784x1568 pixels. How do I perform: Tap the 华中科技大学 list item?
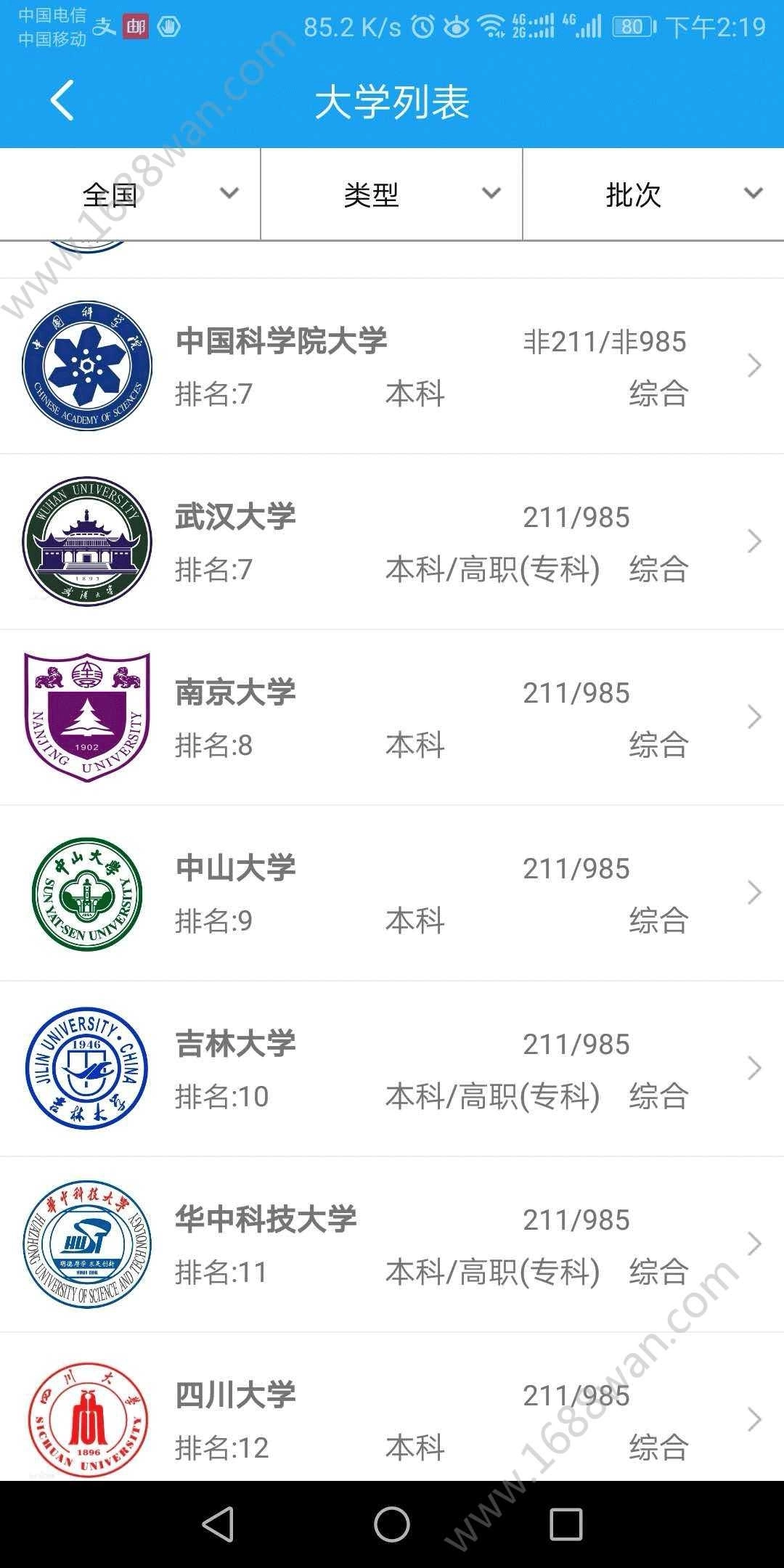click(x=392, y=1244)
